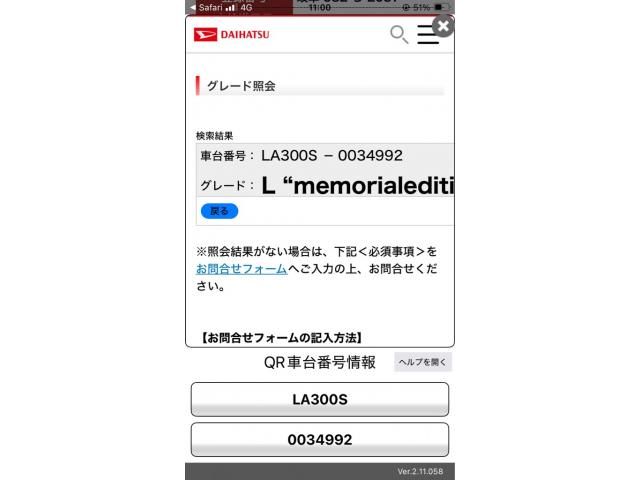Open the hamburger menu
Screen dimensions: 640x480
point(428,35)
